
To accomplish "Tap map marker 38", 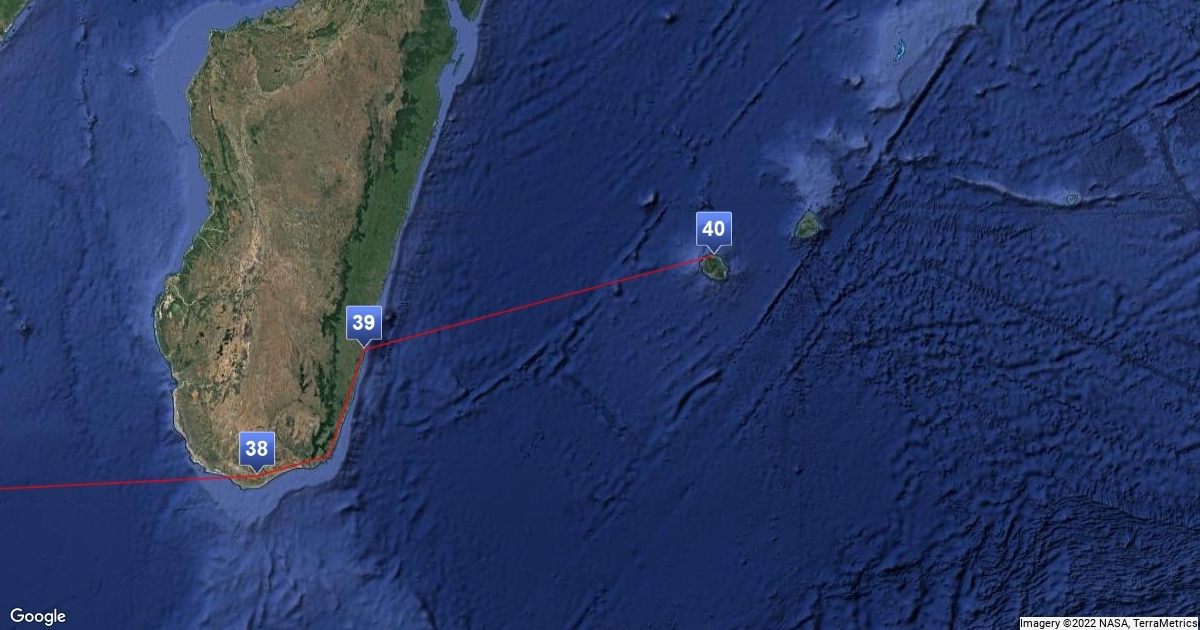I will pyautogui.click(x=257, y=450).
